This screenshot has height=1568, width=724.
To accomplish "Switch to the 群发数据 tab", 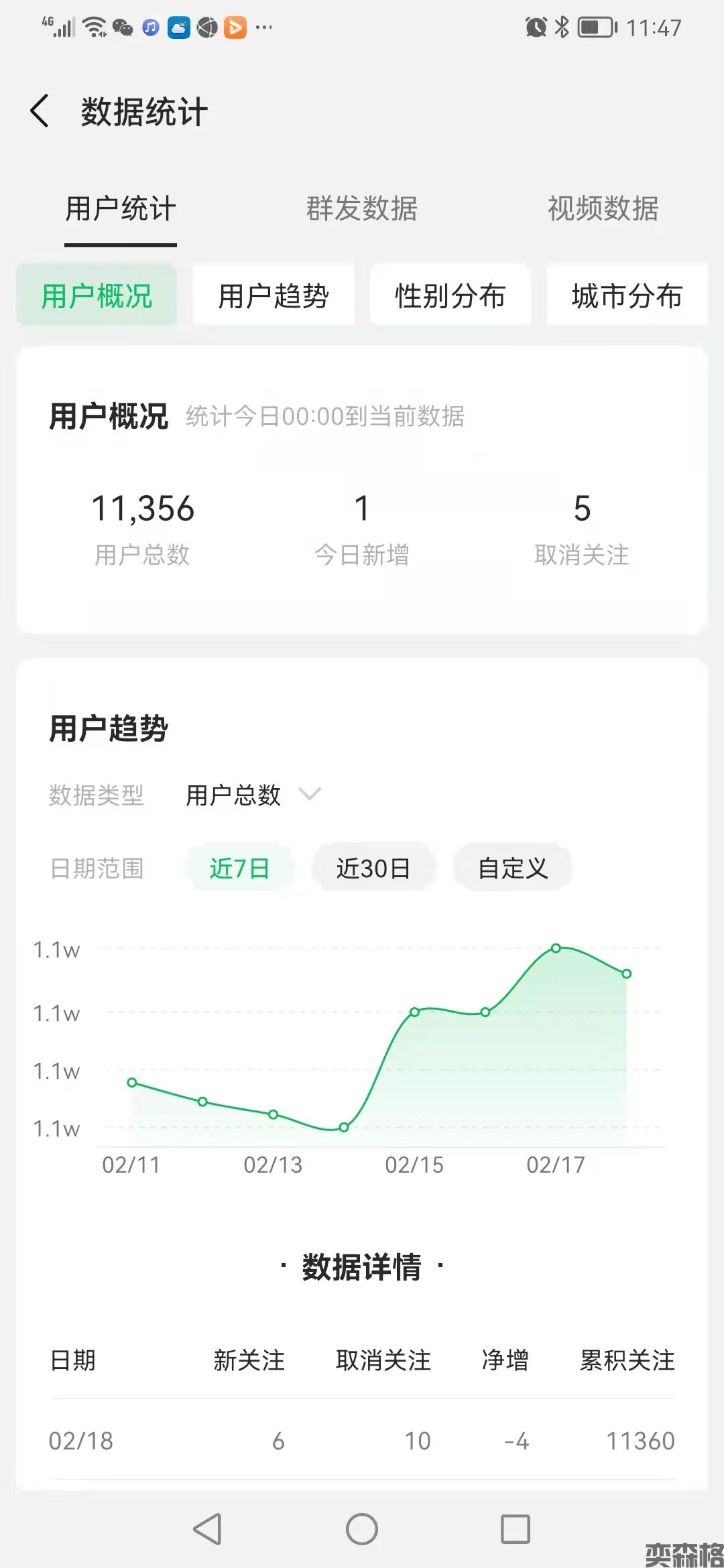I will [362, 208].
